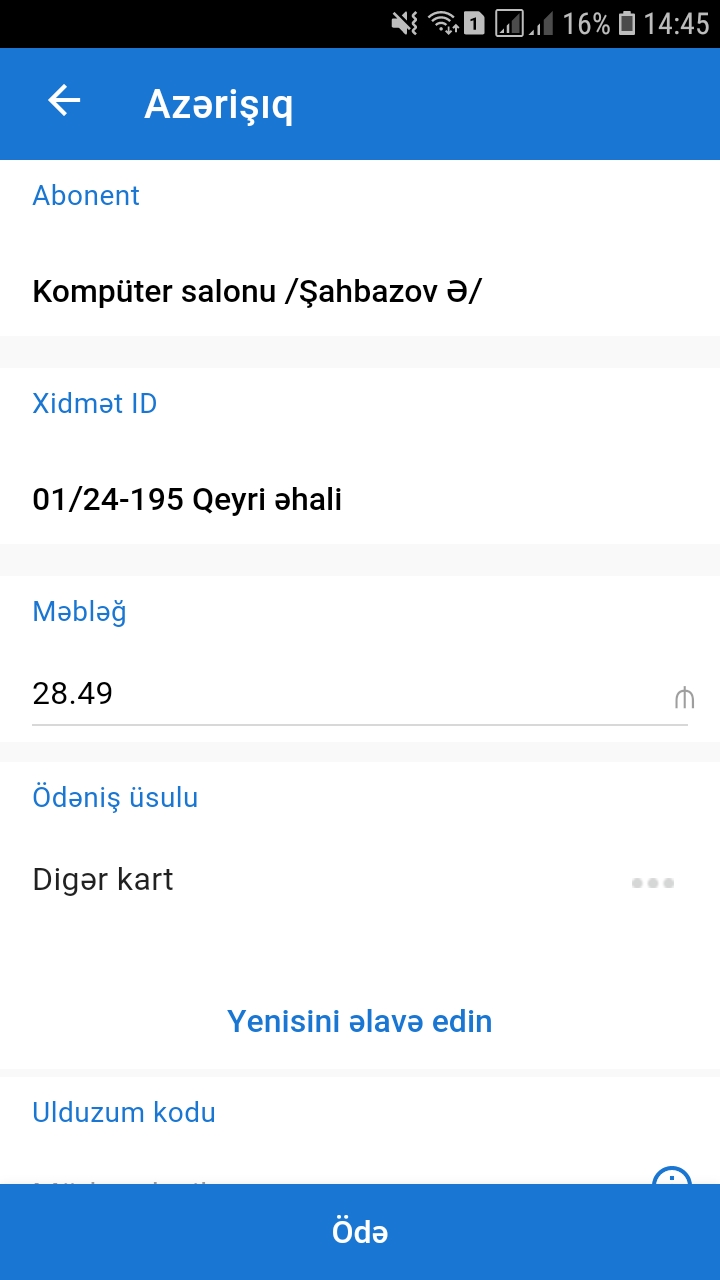Edit the Məbləğ amount field

360,694
